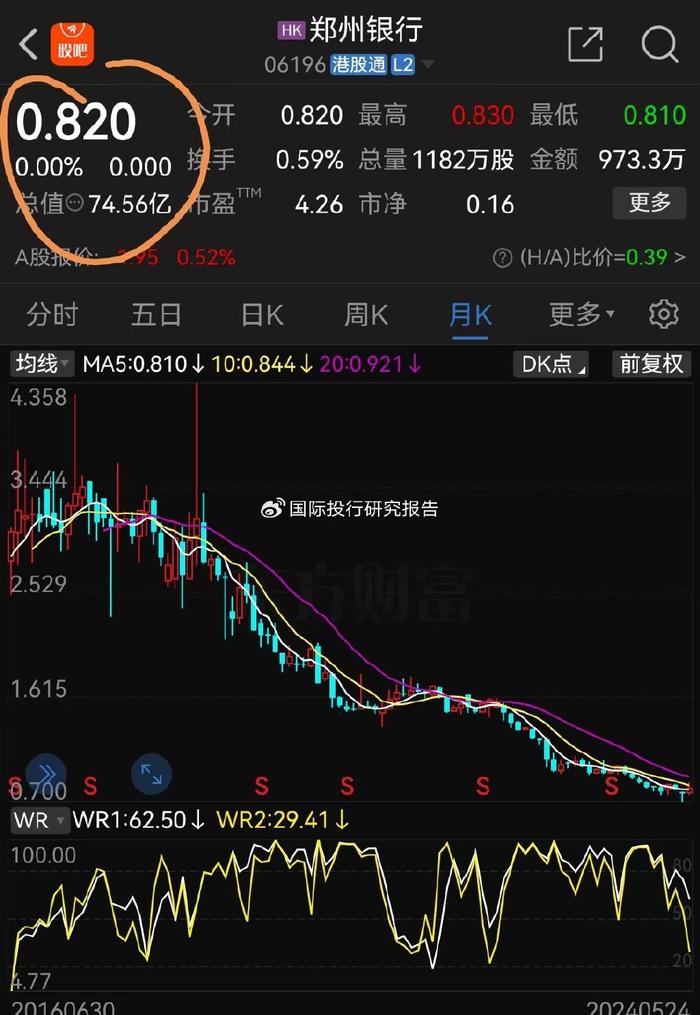Switch to the 分时 chart tab
This screenshot has width=700, height=1015.
click(52, 315)
